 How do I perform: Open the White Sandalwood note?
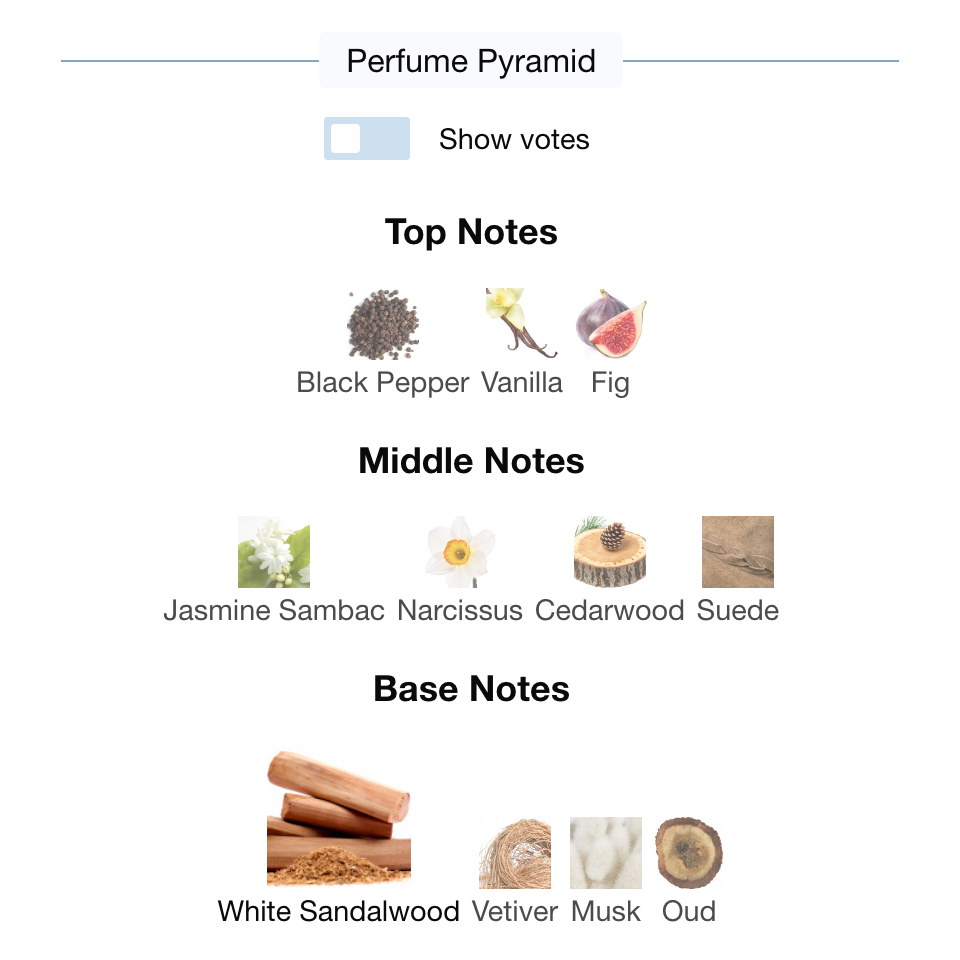339,838
